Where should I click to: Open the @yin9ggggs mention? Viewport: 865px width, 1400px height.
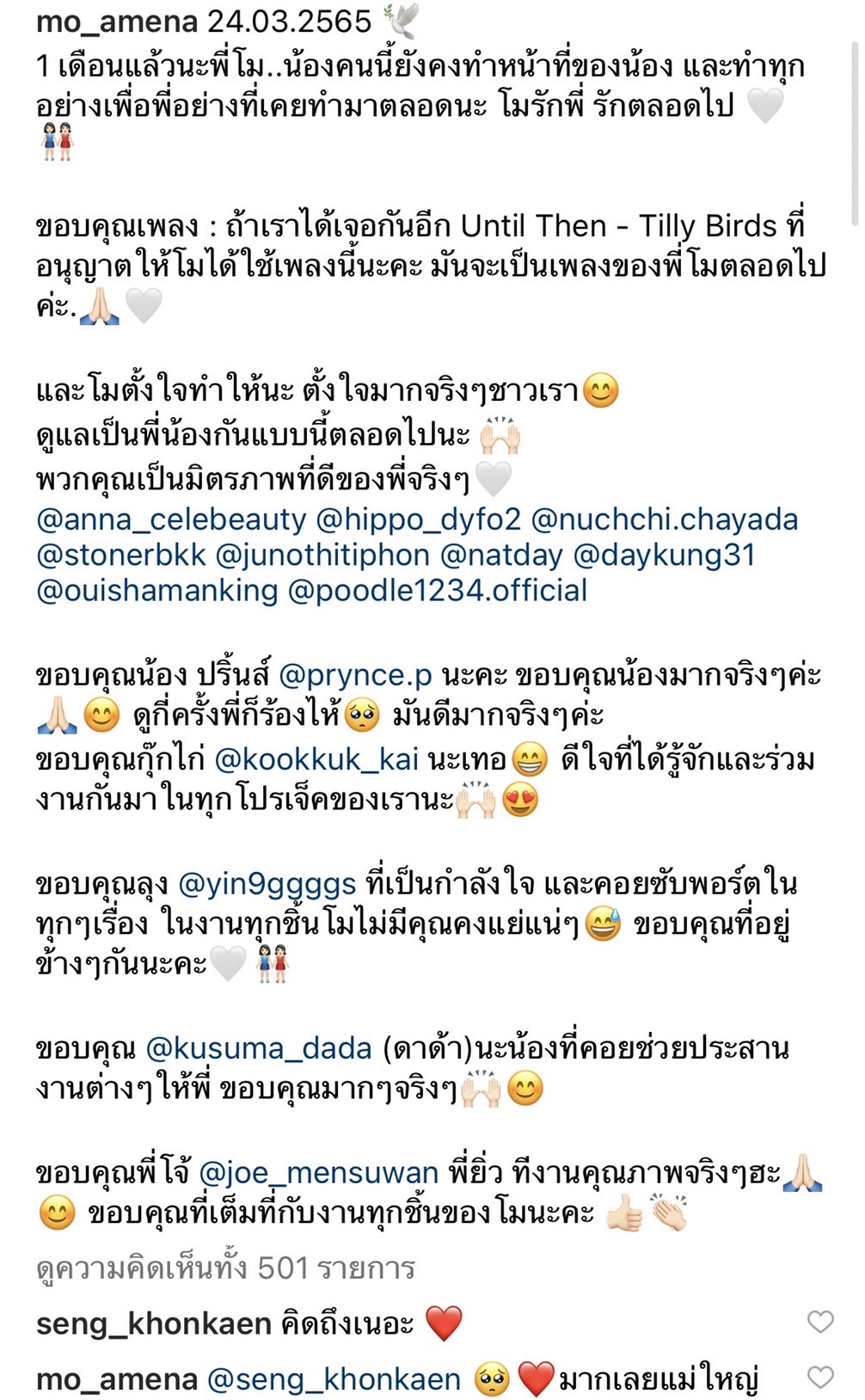[x=267, y=883]
